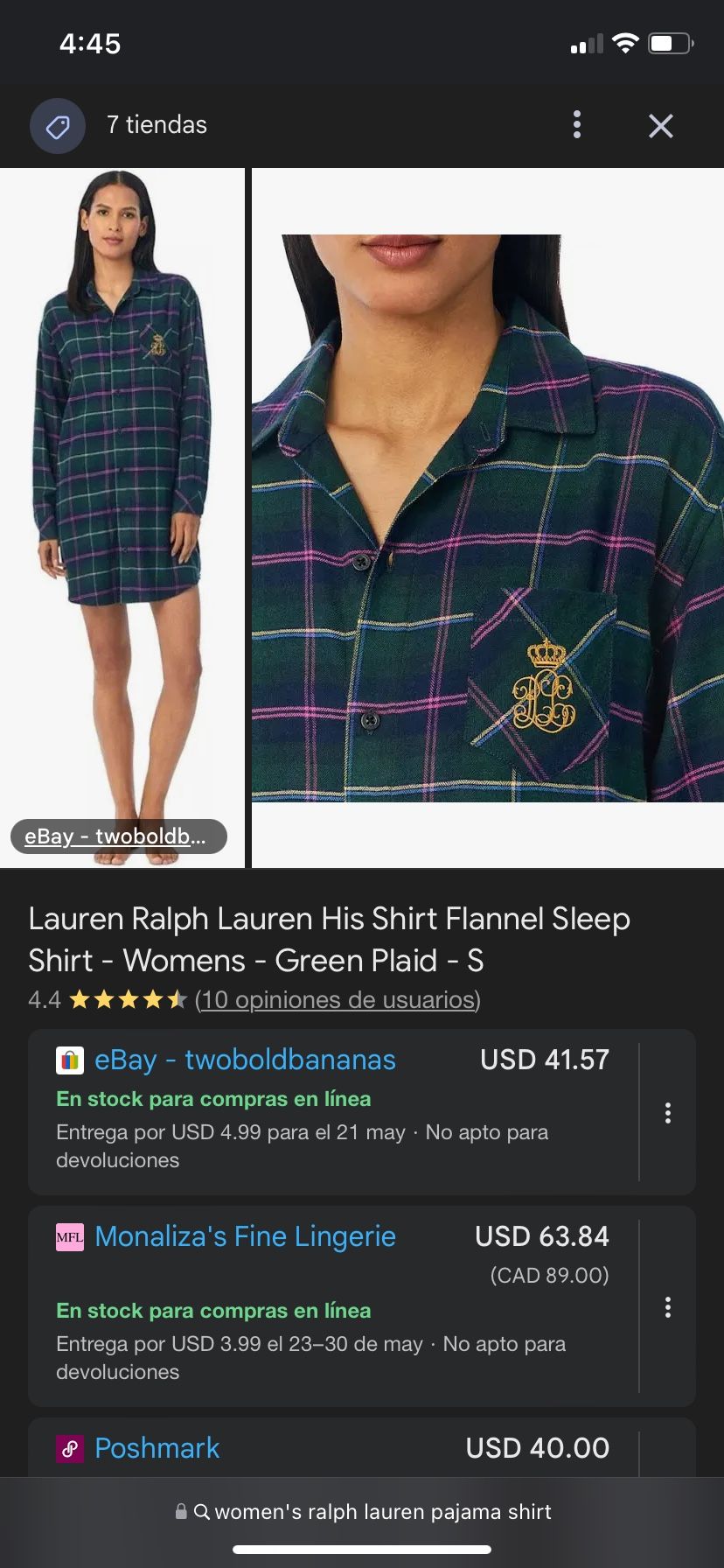The width and height of the screenshot is (724, 1568).
Task: Open the three-dot overflow menu at the top
Action: tap(576, 125)
